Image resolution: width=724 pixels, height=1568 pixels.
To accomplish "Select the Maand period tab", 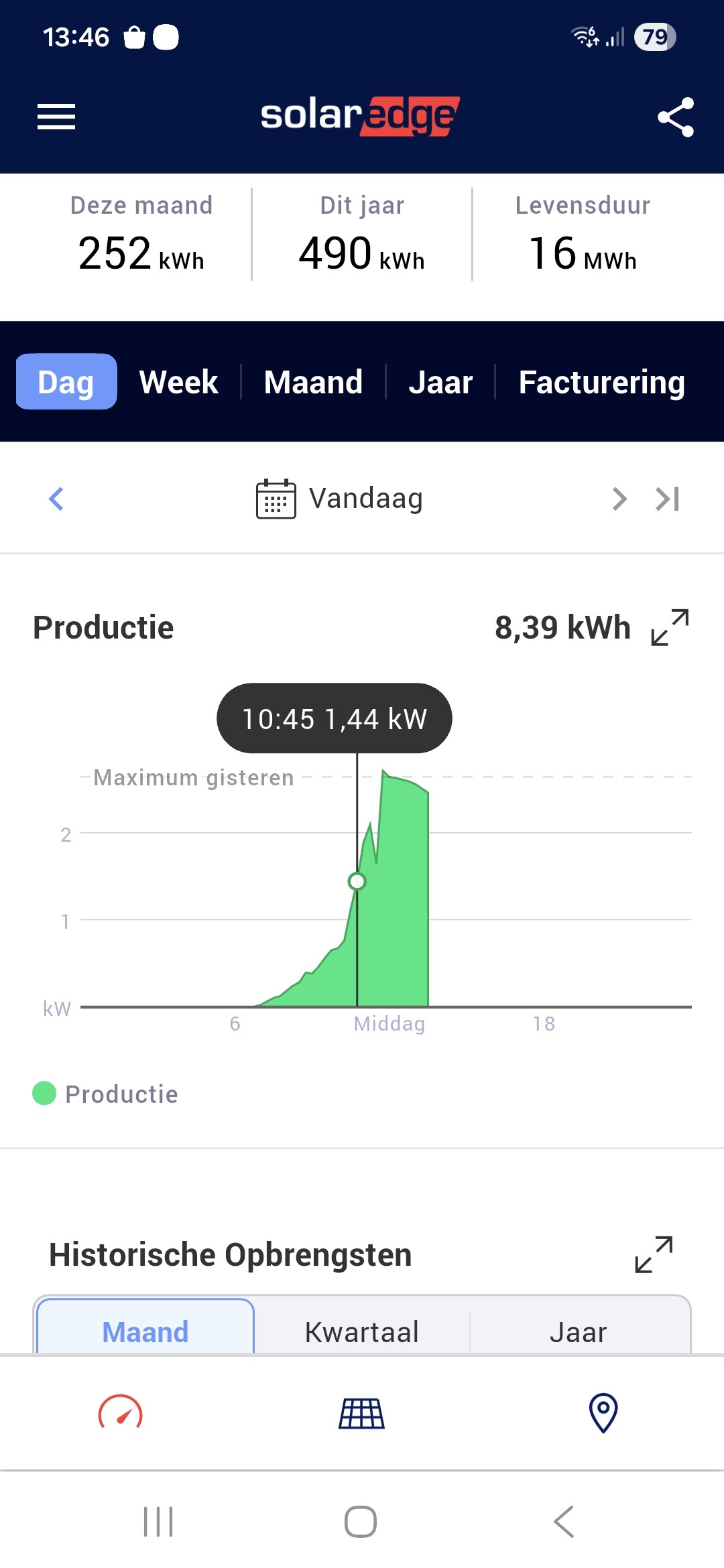I will pyautogui.click(x=313, y=382).
